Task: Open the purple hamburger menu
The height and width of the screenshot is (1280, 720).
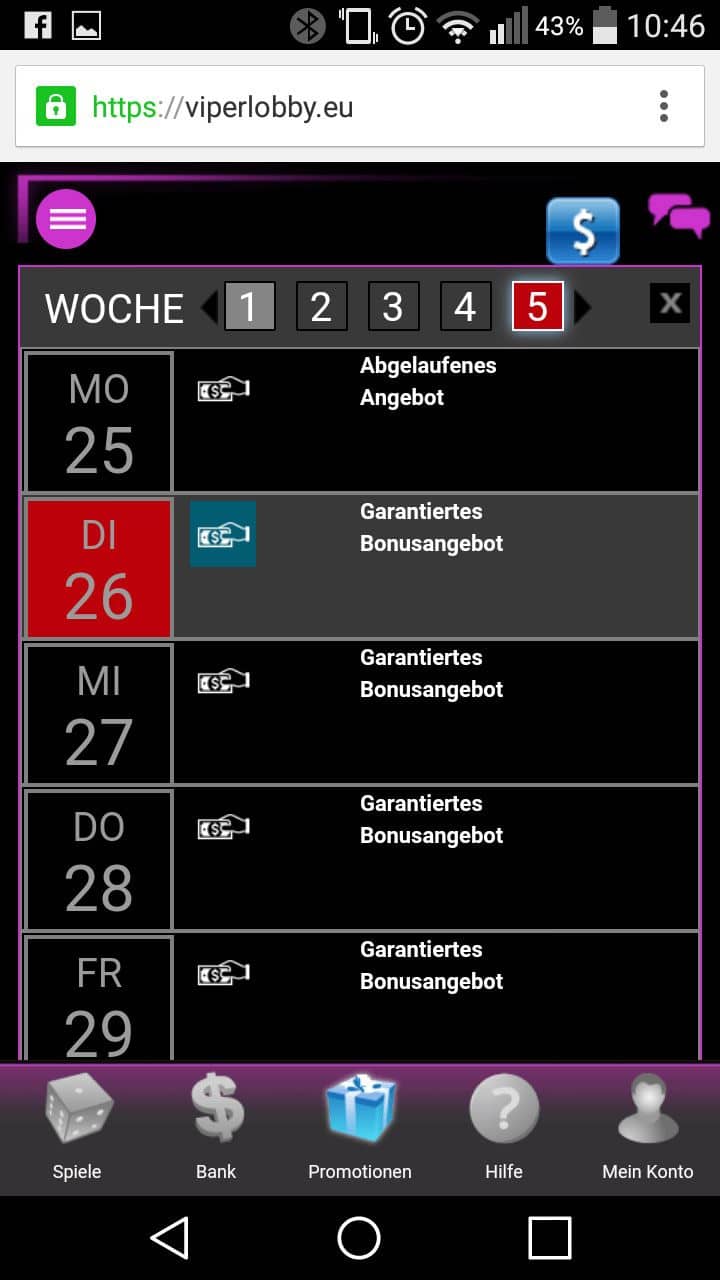Action: pos(66,218)
